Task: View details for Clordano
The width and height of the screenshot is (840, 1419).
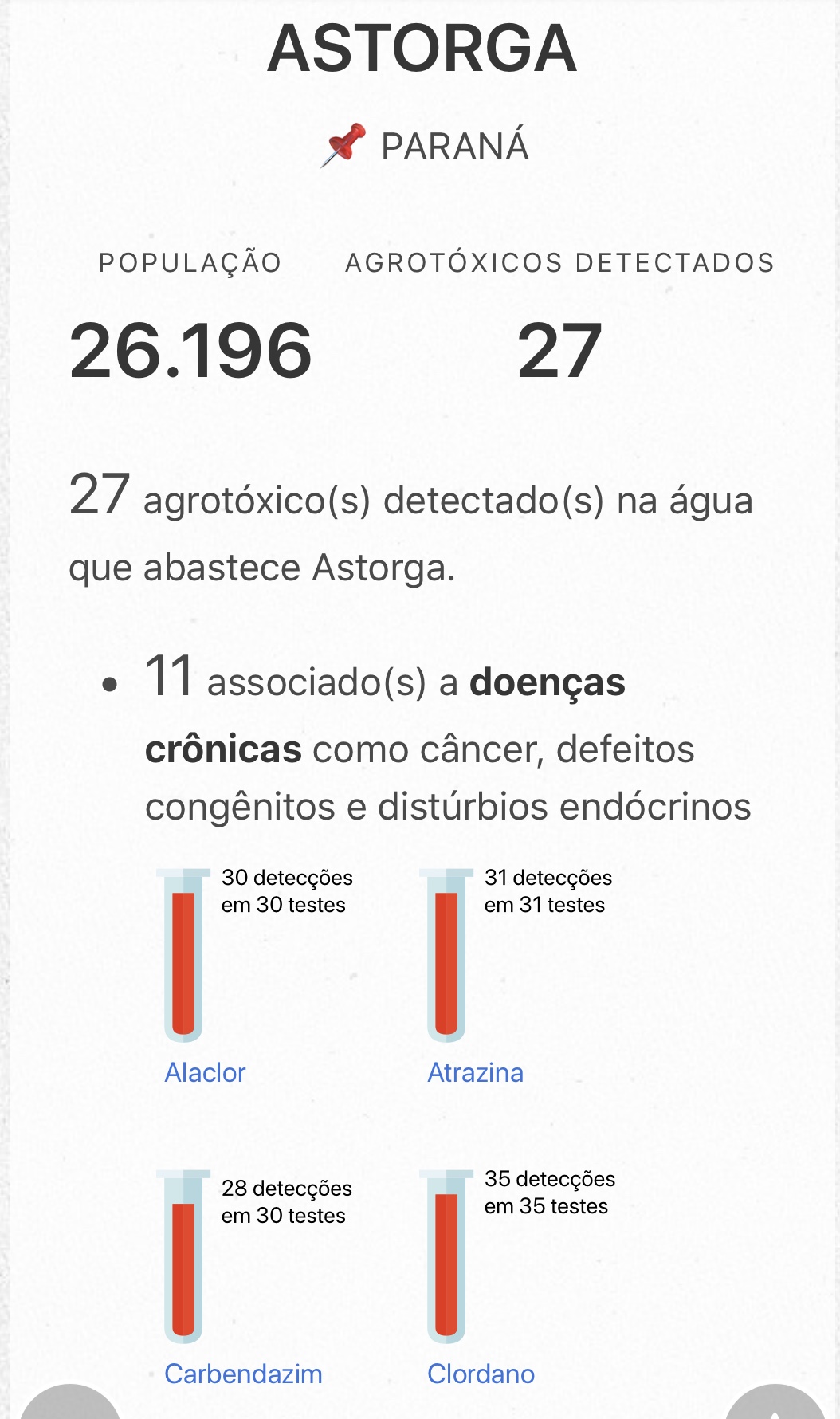Action: 481,1374
